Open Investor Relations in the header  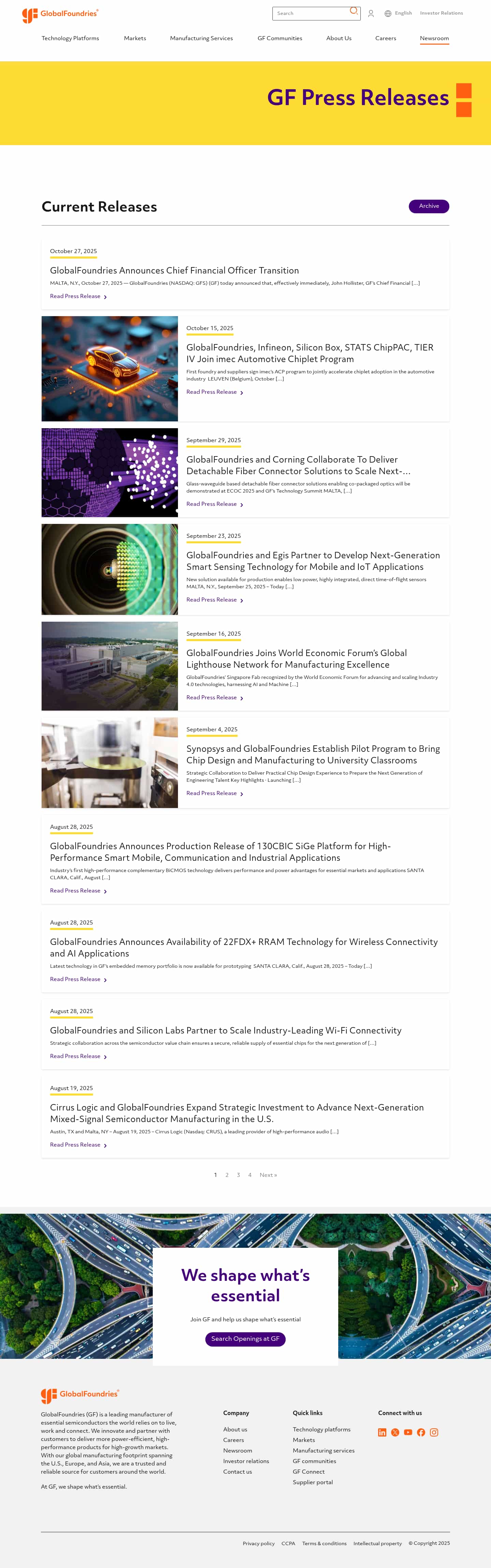coord(441,13)
